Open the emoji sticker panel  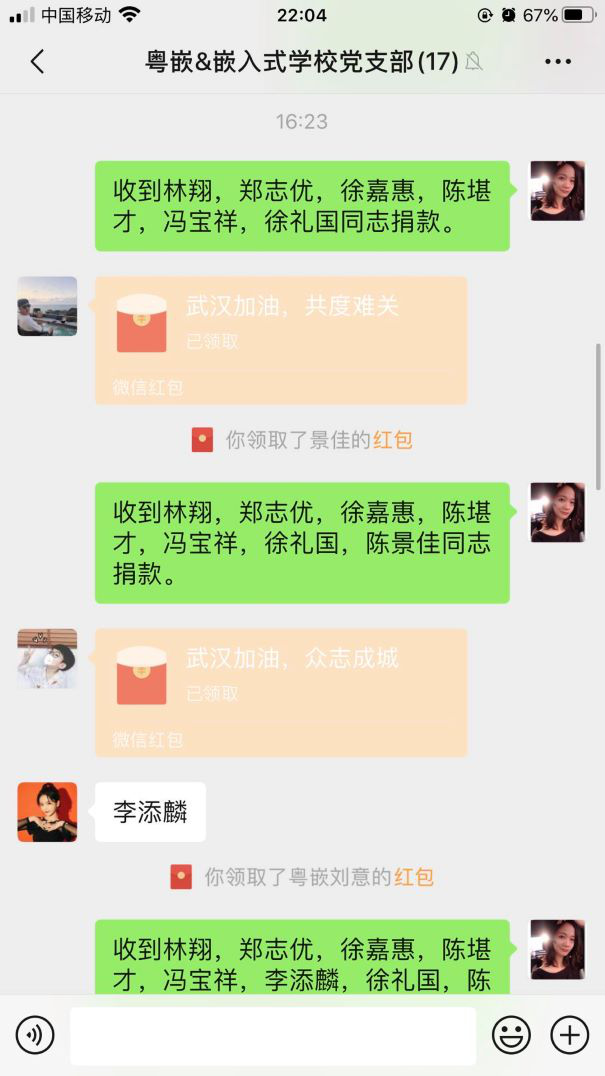pos(511,1035)
